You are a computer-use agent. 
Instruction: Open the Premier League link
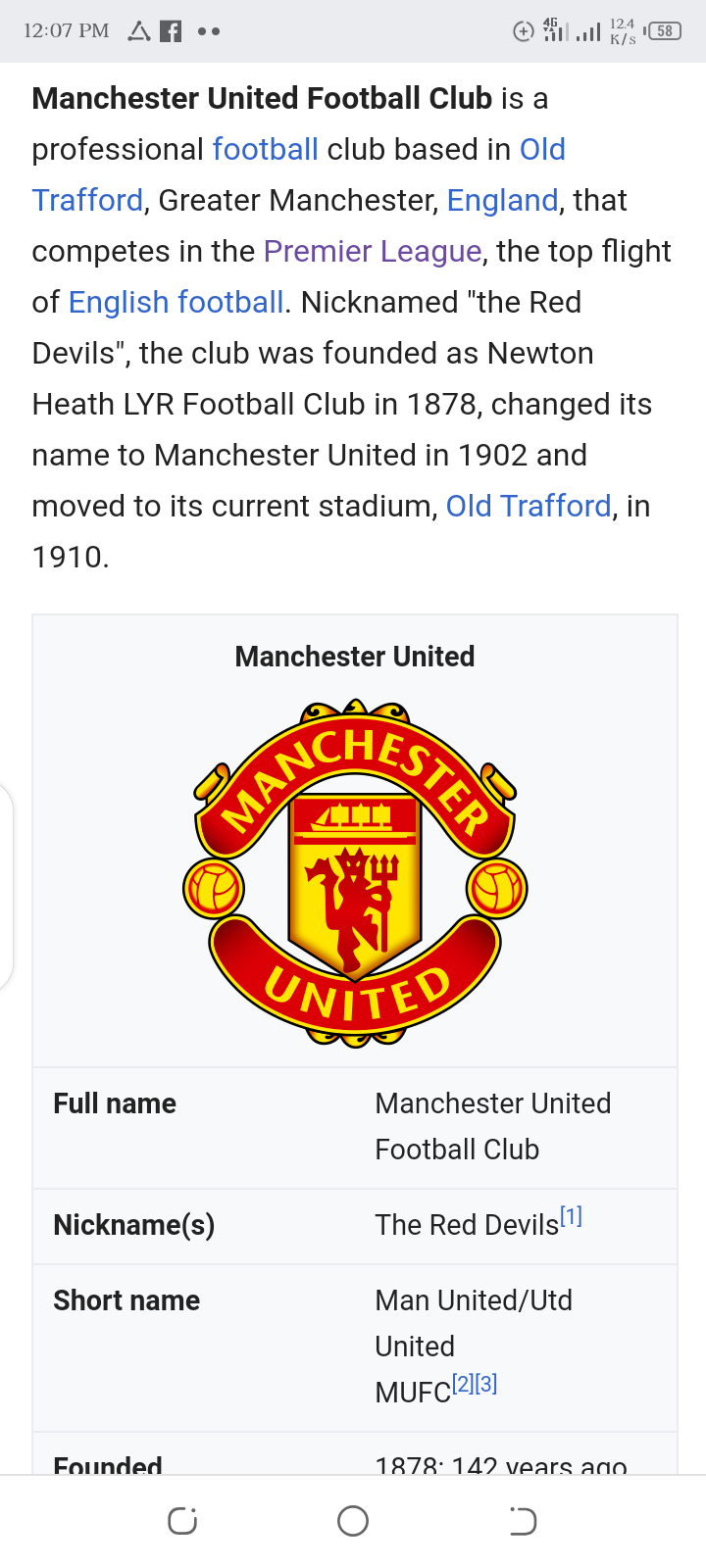click(373, 252)
